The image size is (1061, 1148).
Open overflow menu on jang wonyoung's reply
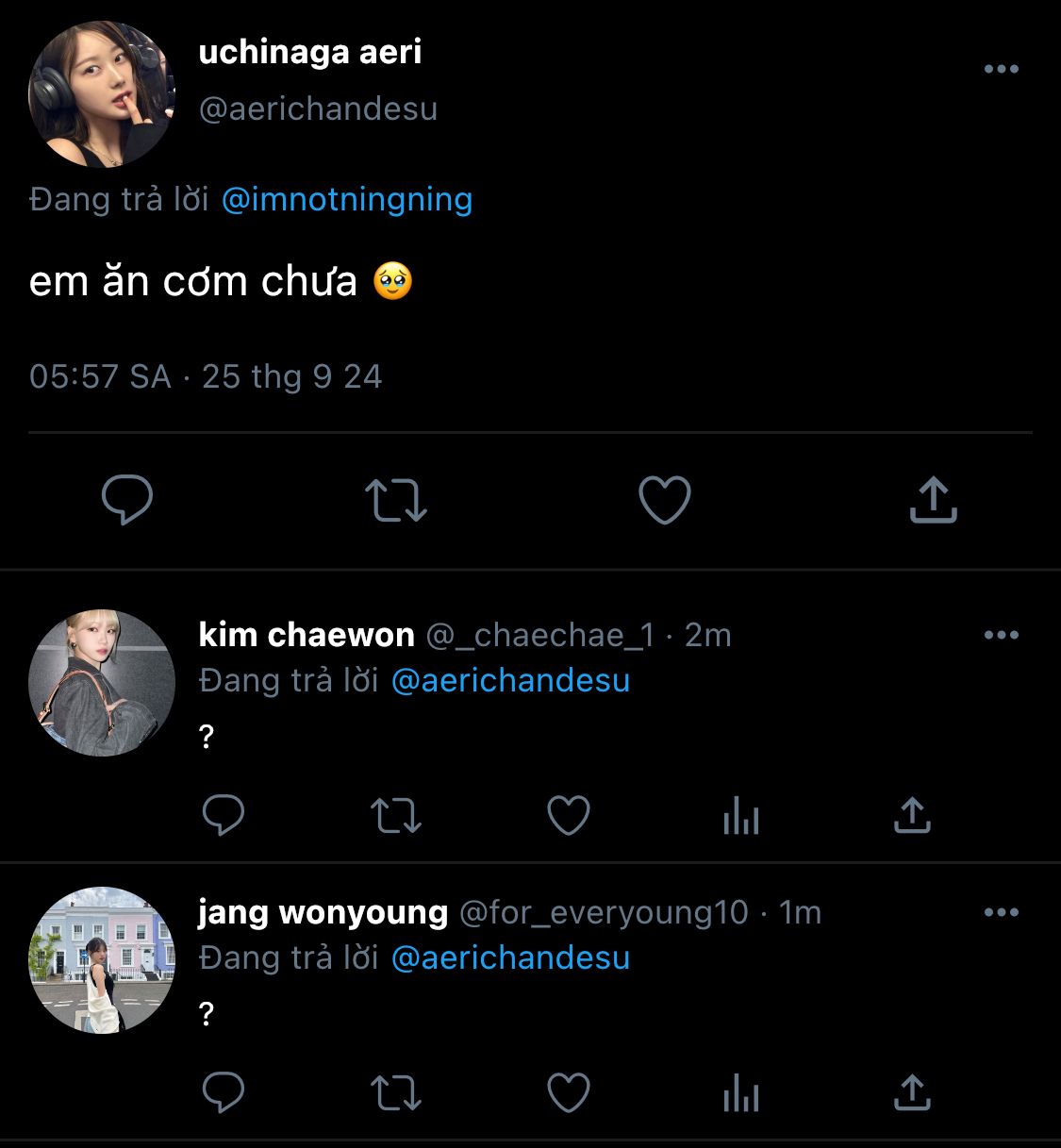tap(1001, 912)
